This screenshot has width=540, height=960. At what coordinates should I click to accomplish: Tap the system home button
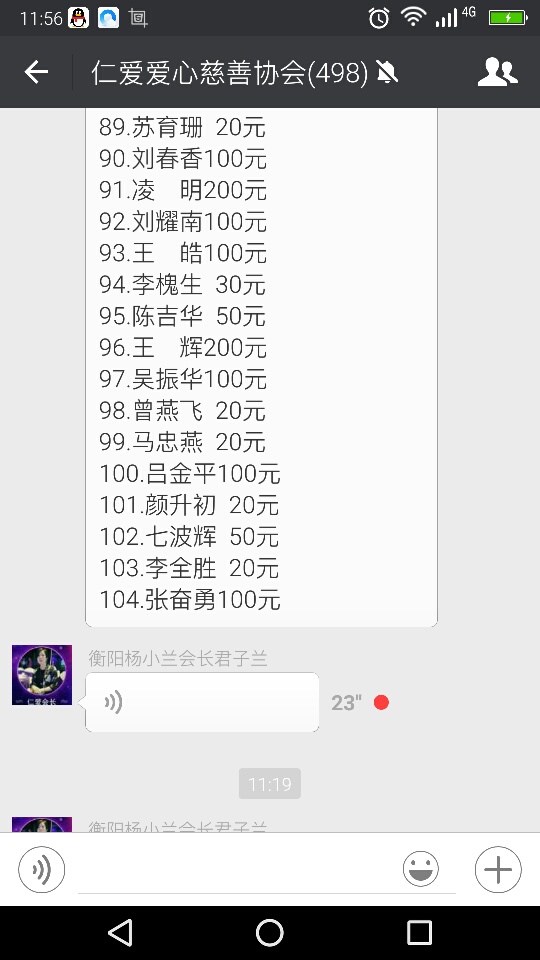pyautogui.click(x=269, y=933)
